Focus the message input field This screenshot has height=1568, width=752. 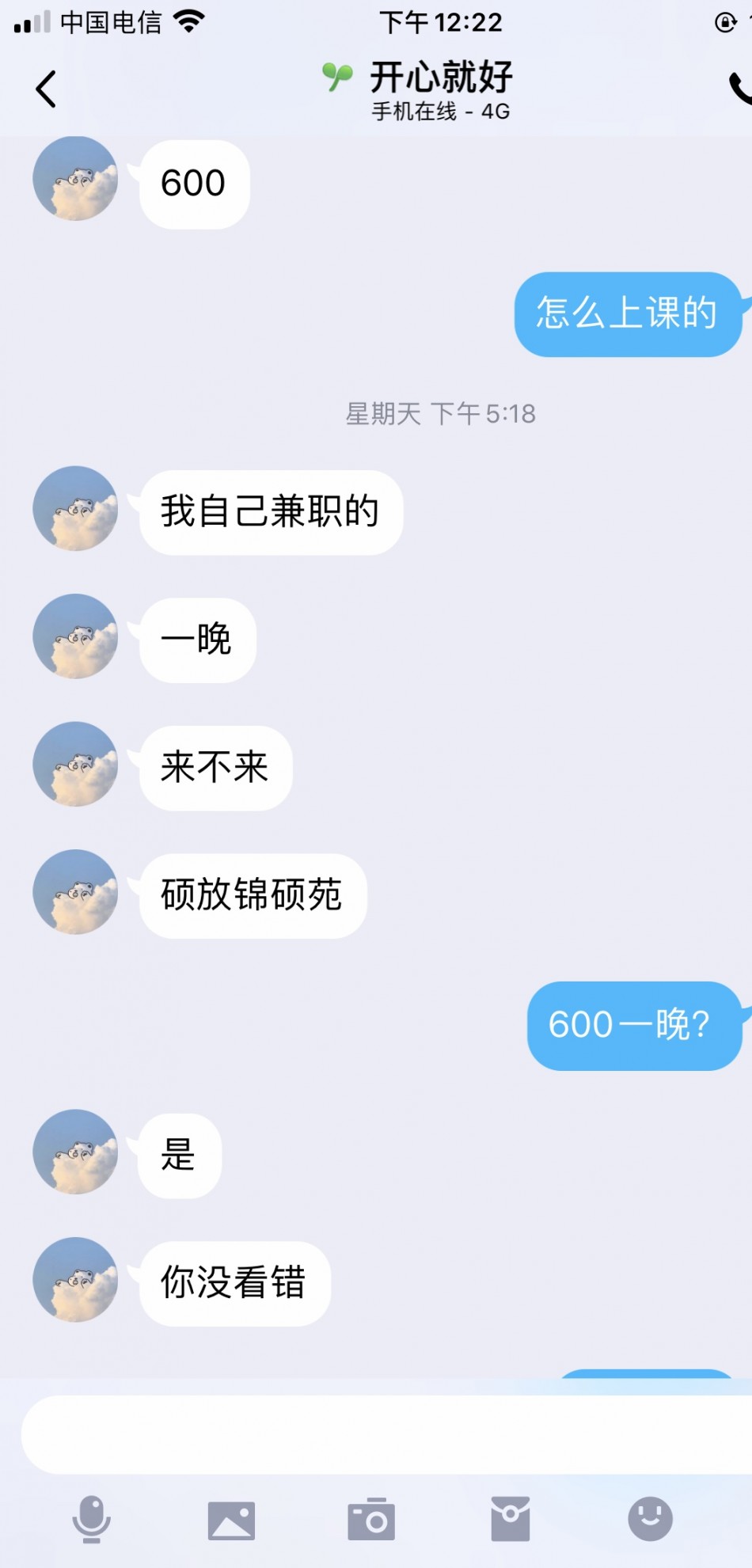(380, 1434)
